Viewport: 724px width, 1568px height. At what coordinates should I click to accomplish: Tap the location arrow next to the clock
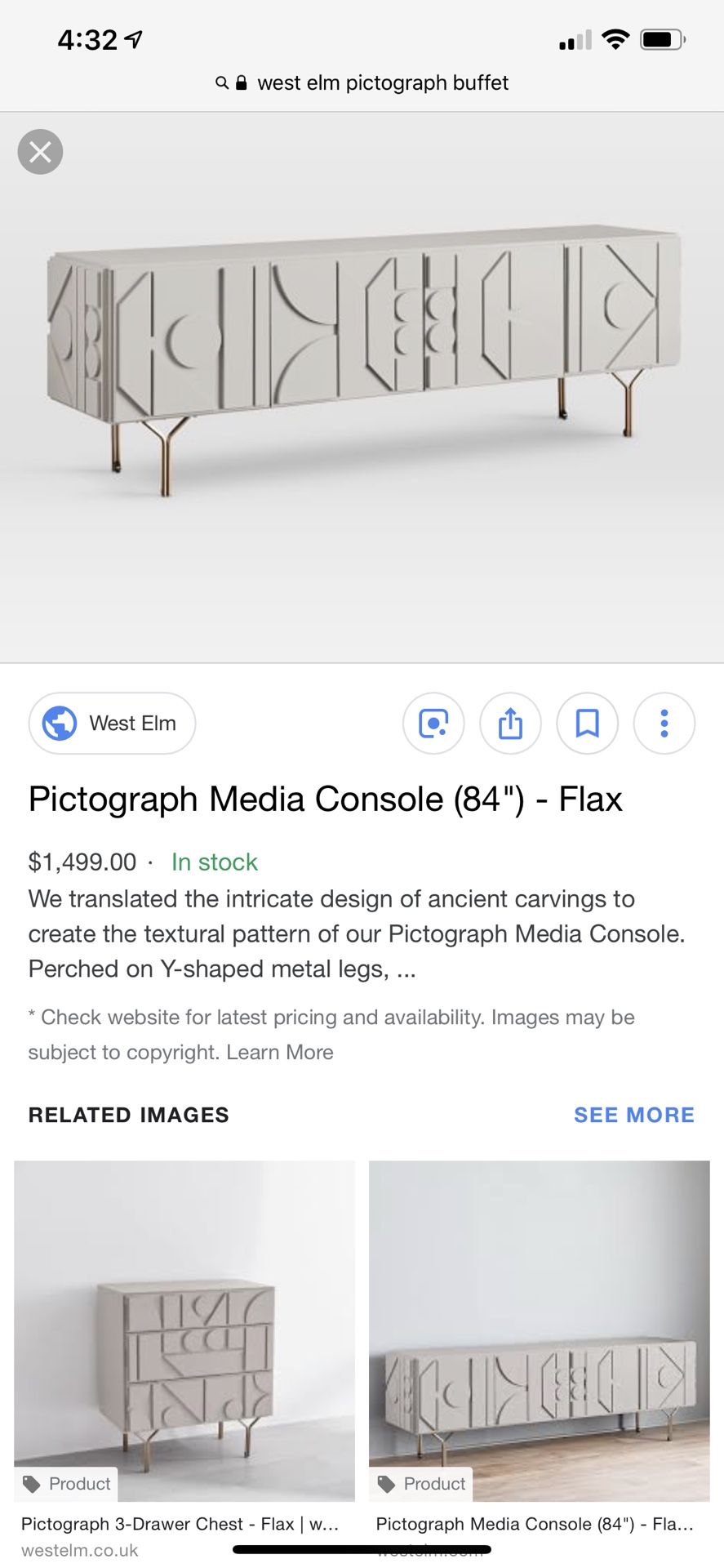click(133, 38)
